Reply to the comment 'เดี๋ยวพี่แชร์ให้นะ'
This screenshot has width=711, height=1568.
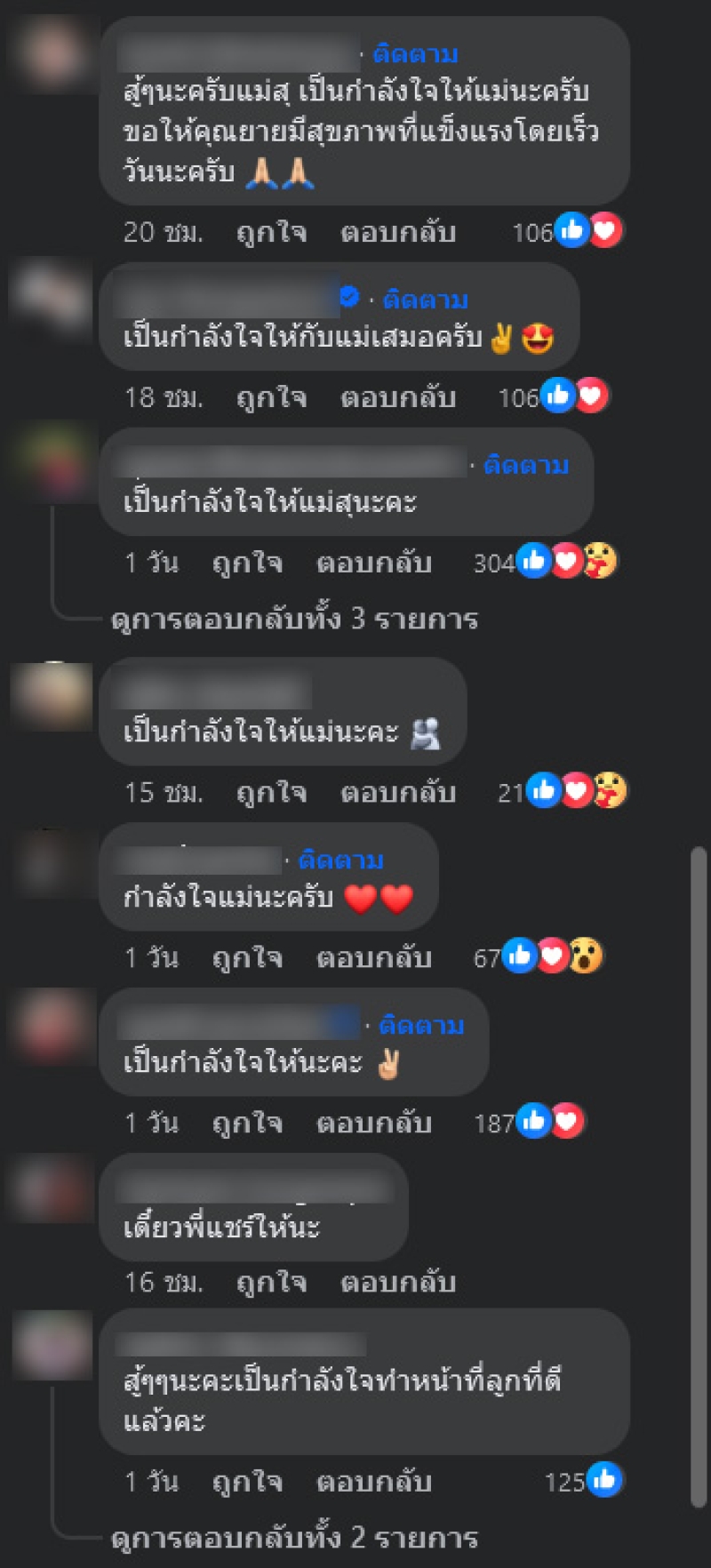[x=397, y=1282]
